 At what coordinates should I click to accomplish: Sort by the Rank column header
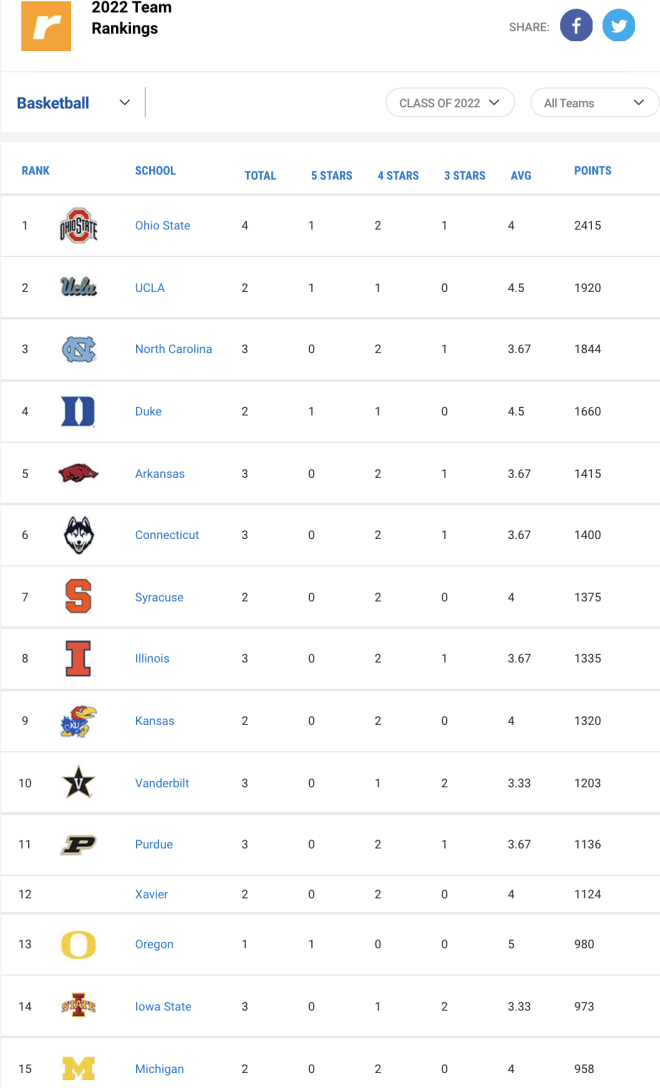click(35, 171)
